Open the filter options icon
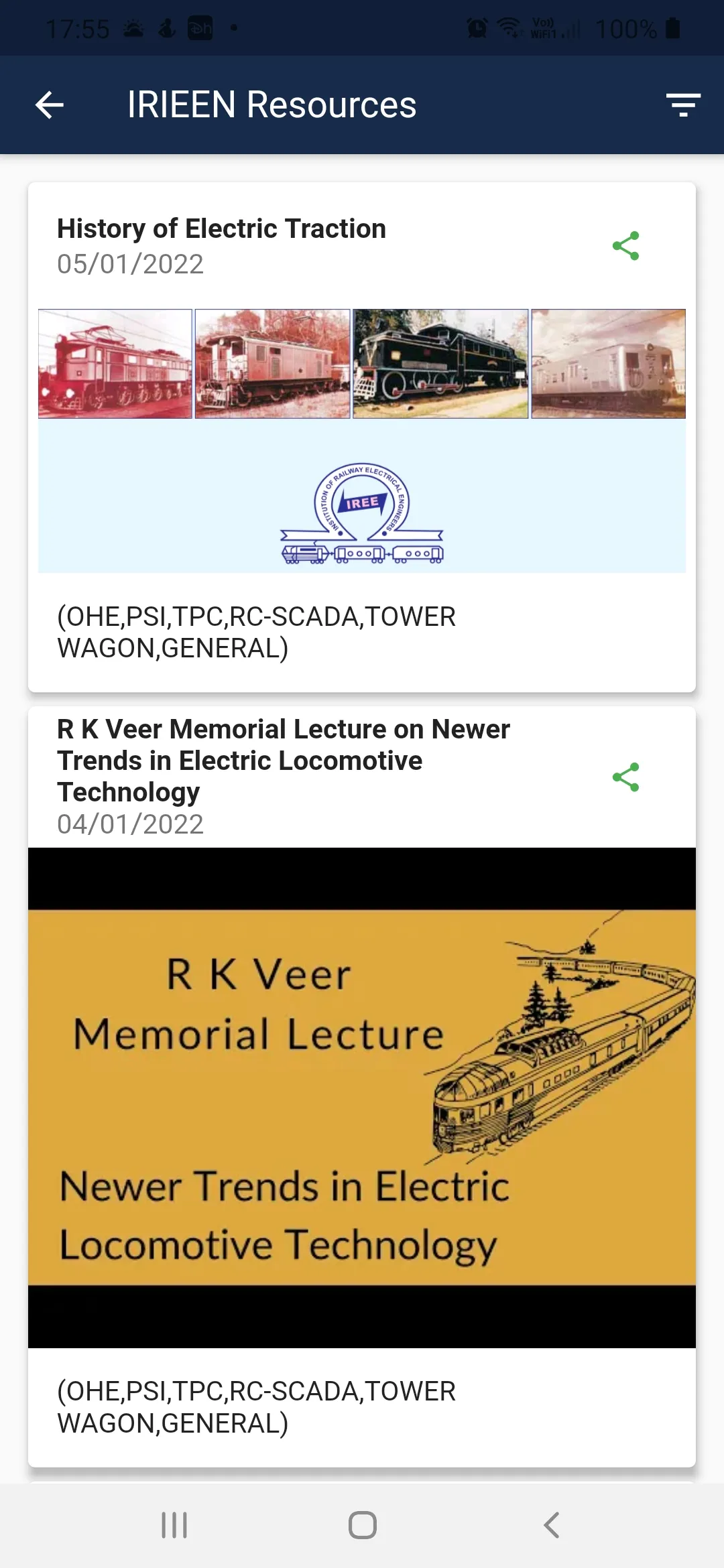 [681, 105]
